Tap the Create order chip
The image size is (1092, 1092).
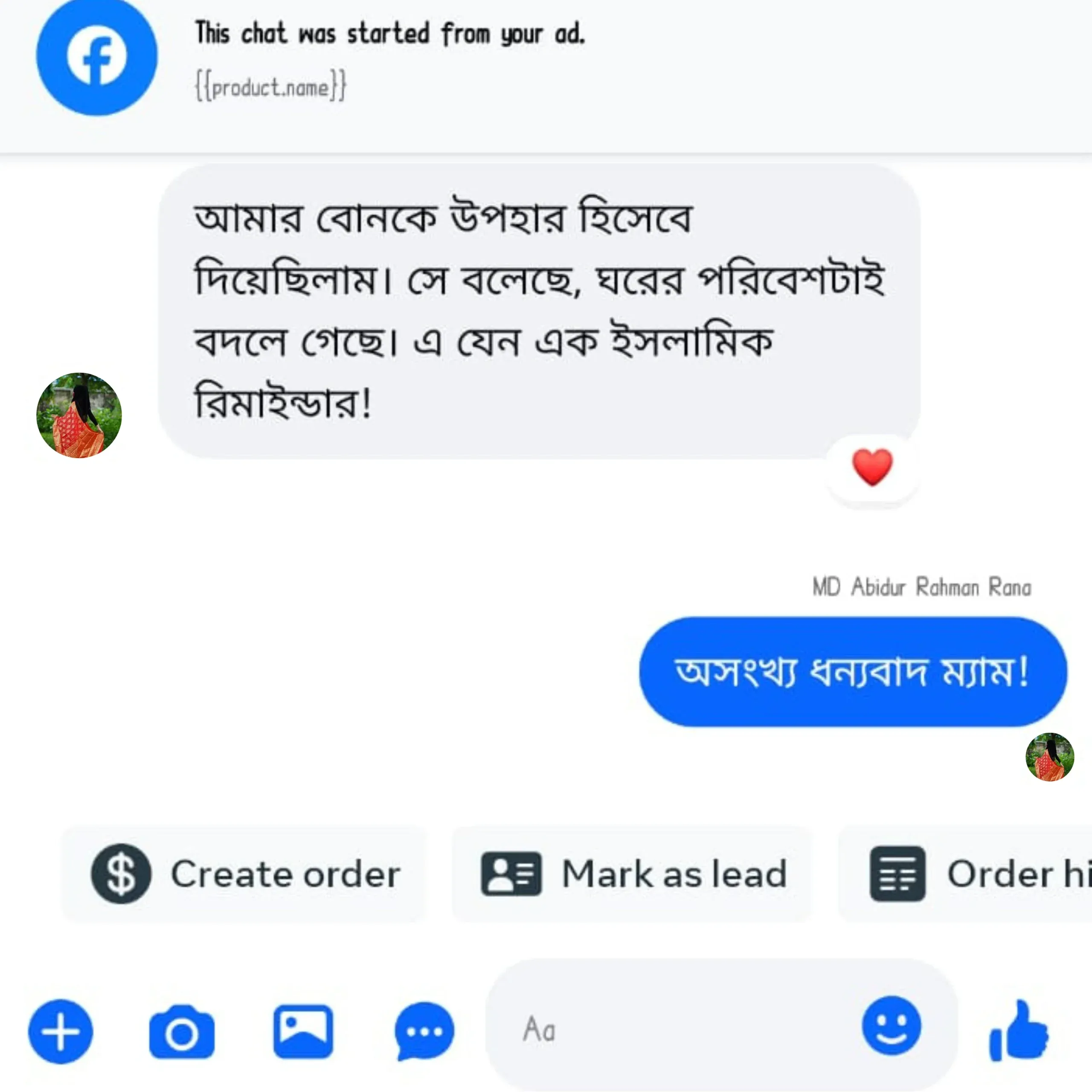244,874
